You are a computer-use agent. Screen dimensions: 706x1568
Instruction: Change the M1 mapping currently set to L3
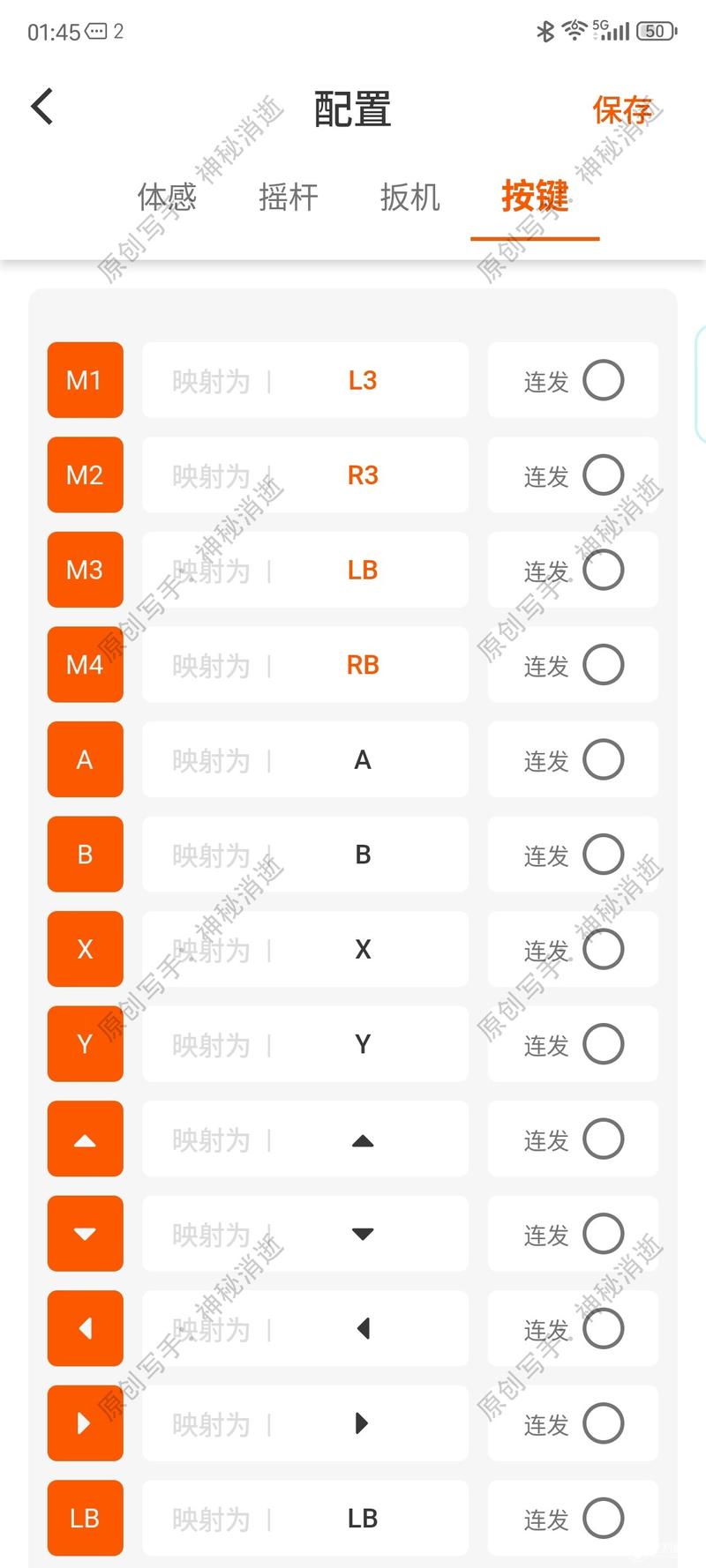point(305,380)
